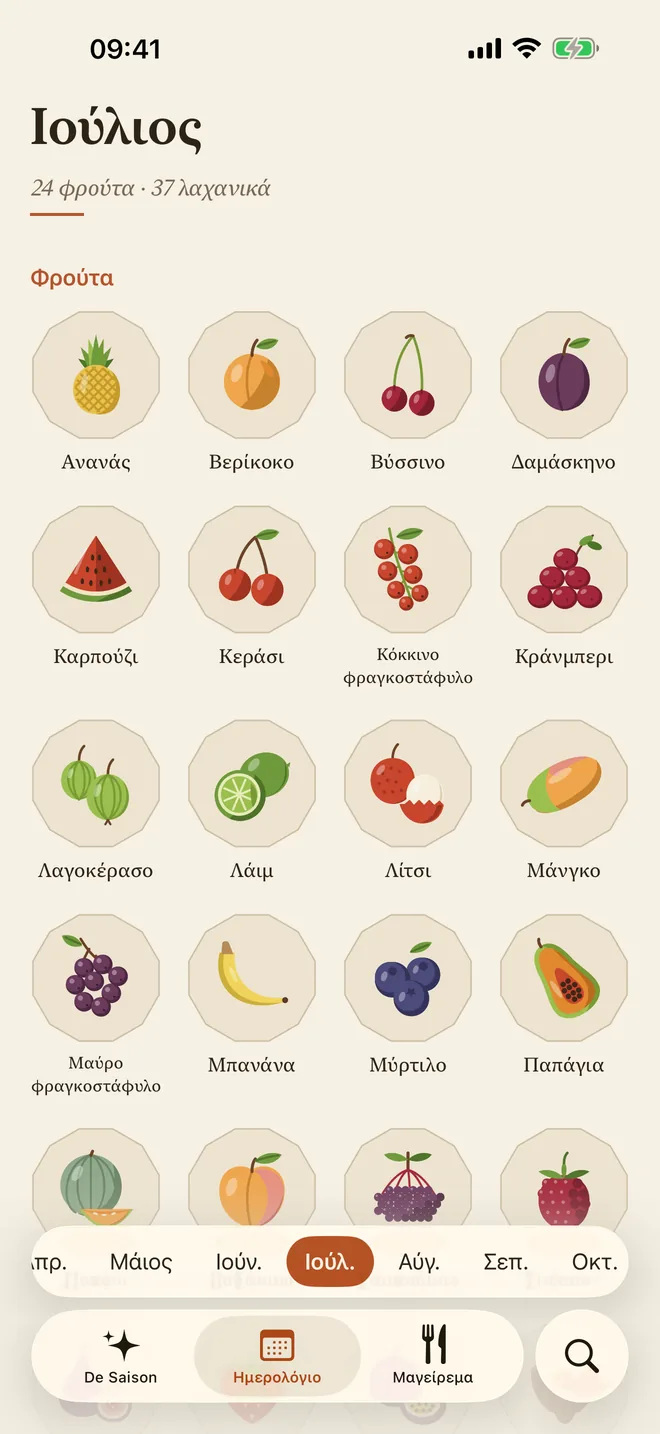Select month Ιούν. in the month bar
The height and width of the screenshot is (1434, 660).
tap(239, 1262)
